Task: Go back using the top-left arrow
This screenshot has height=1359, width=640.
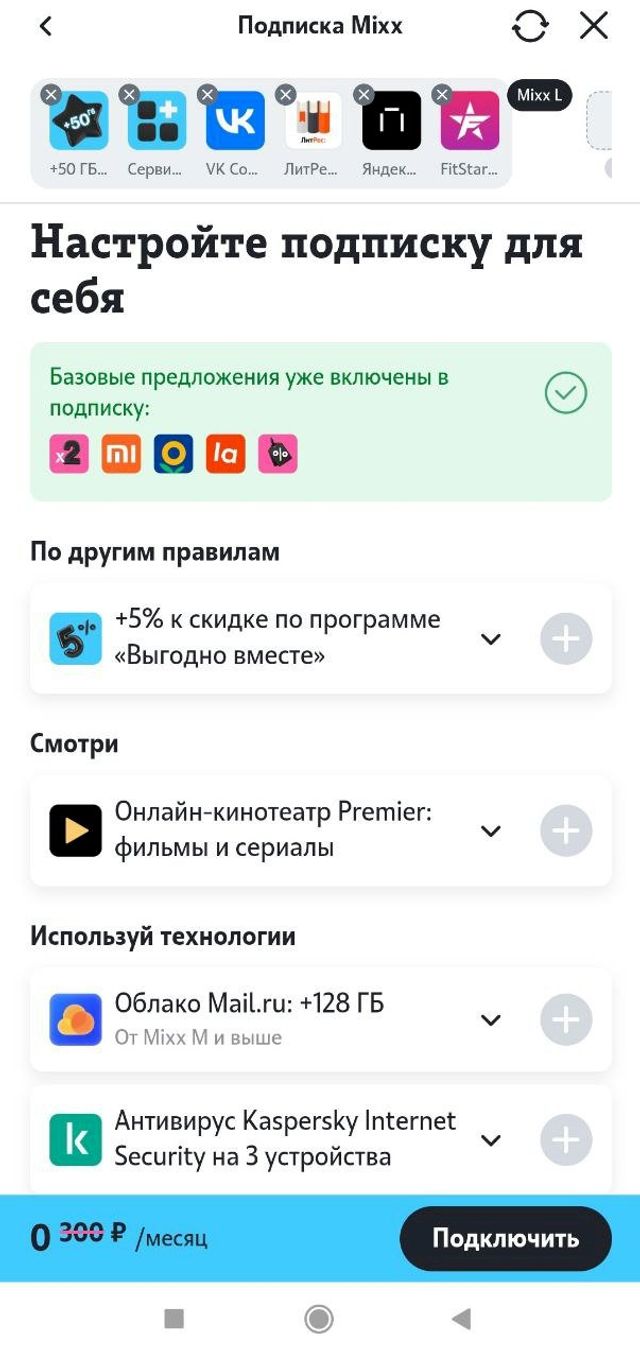Action: click(x=45, y=27)
